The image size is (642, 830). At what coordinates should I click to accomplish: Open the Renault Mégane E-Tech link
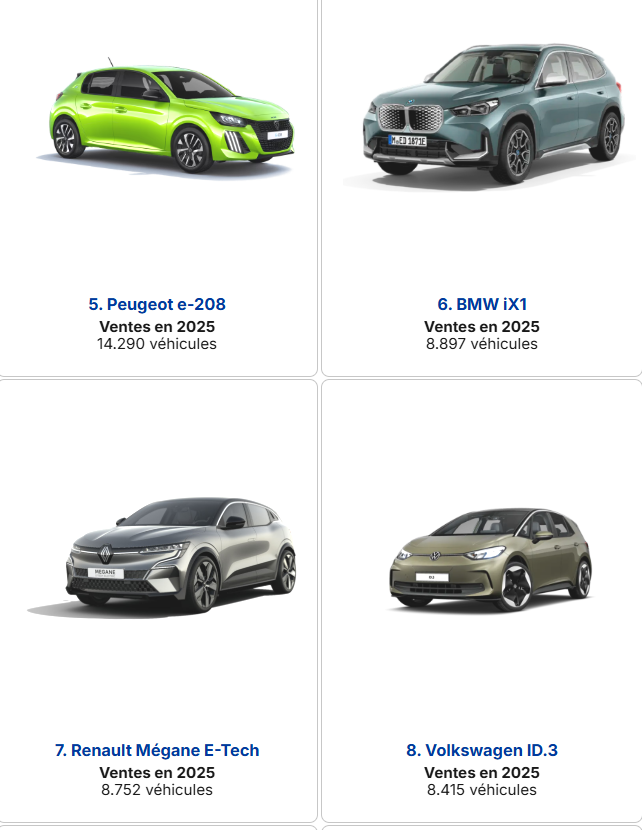(x=157, y=750)
